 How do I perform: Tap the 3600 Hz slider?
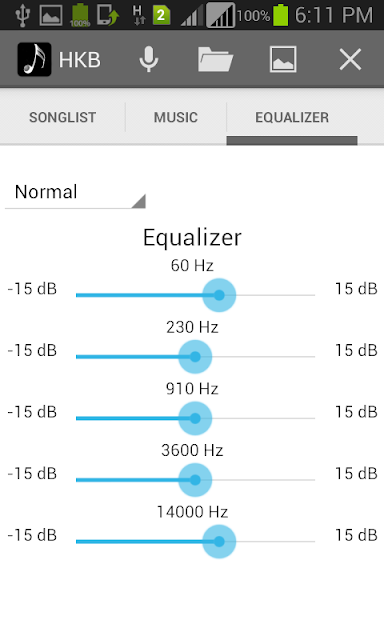[x=195, y=480]
